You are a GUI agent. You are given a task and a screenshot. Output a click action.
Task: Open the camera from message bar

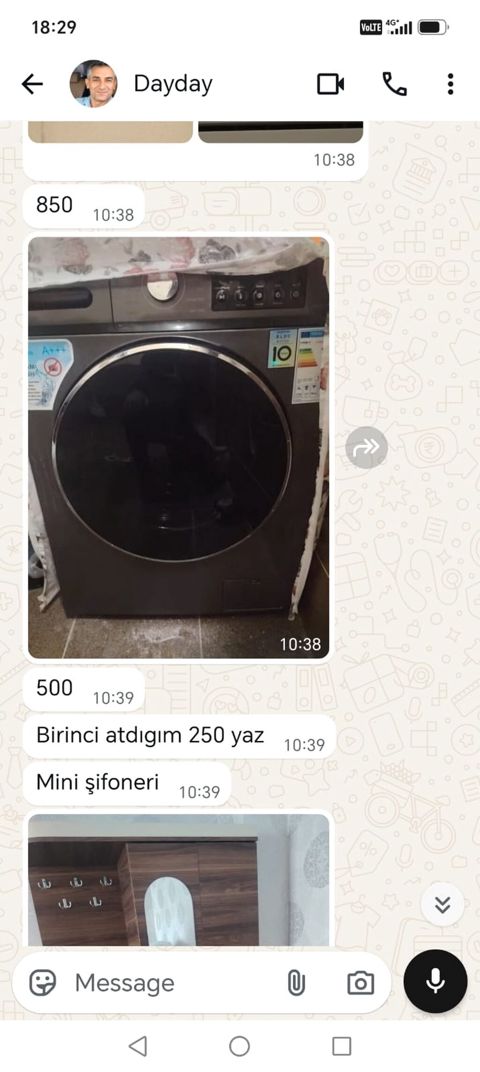pyautogui.click(x=360, y=983)
